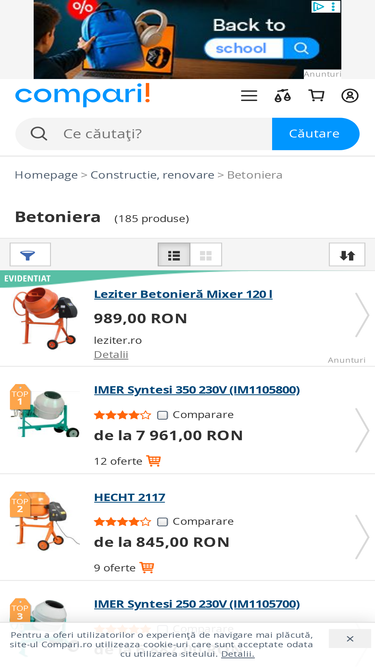375x667 pixels.
Task: Check Comparare for IMER Syntesi 350
Action: tap(162, 415)
